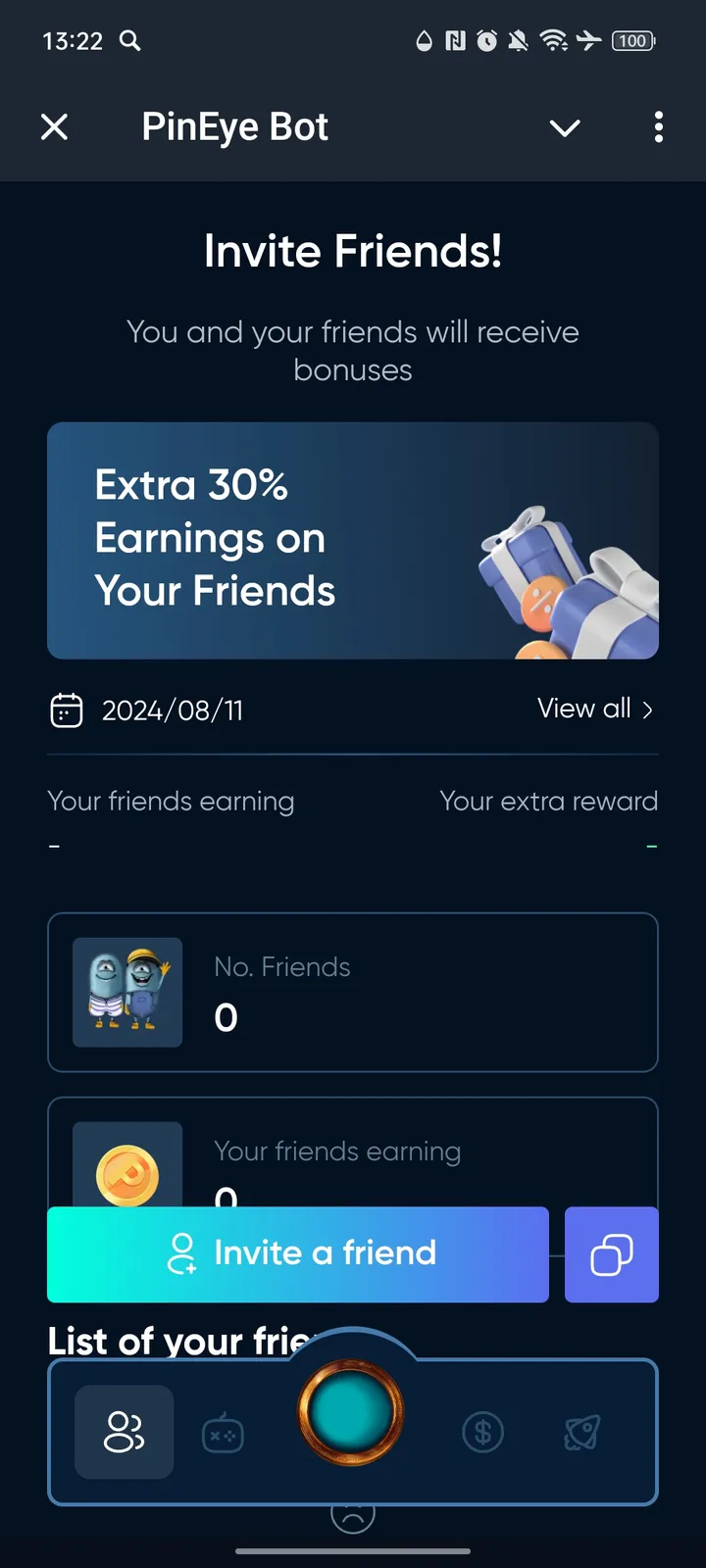This screenshot has height=1568, width=706.
Task: Tap the glowing central orb button
Action: 352,1411
